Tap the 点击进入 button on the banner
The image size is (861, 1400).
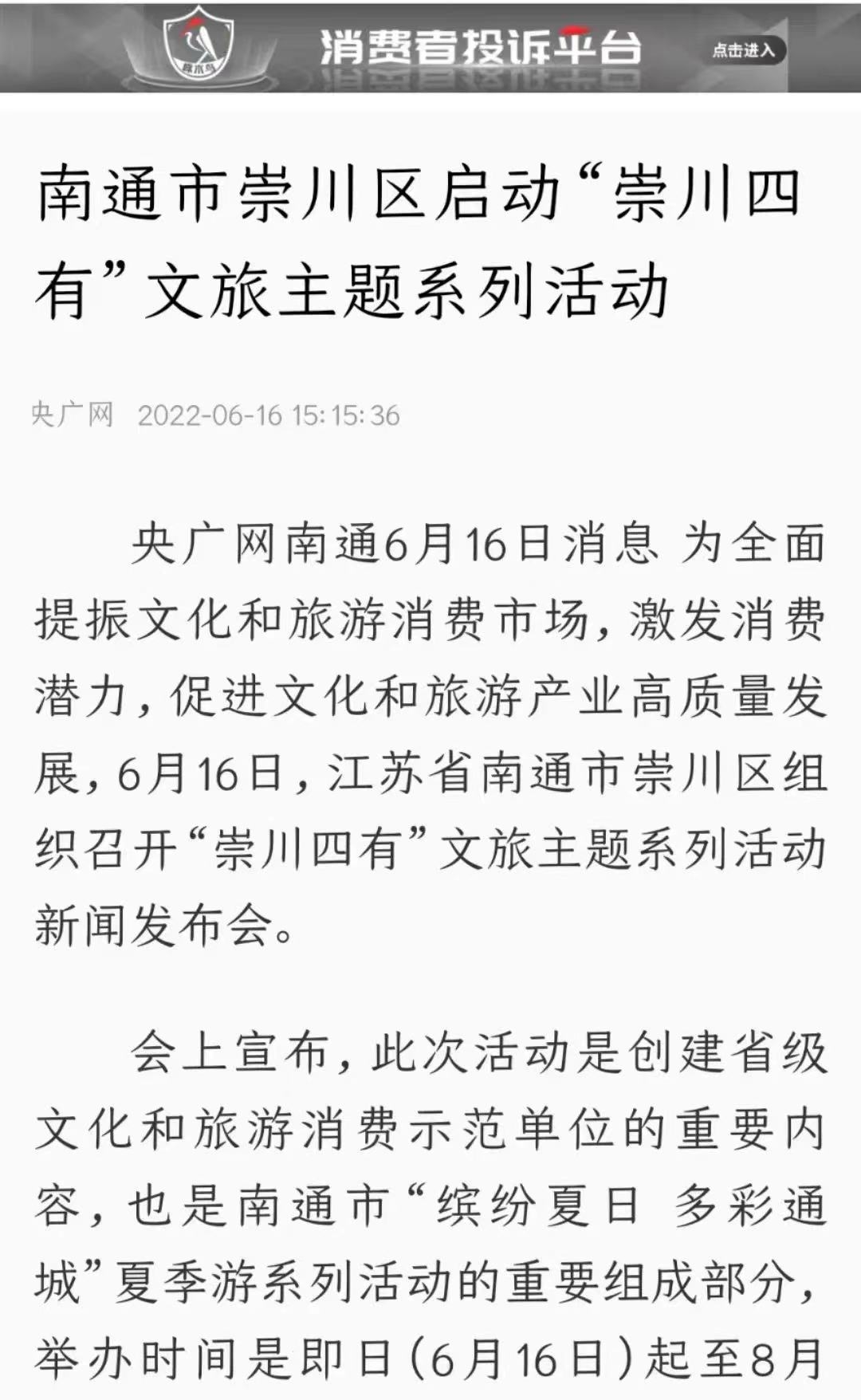[x=744, y=50]
